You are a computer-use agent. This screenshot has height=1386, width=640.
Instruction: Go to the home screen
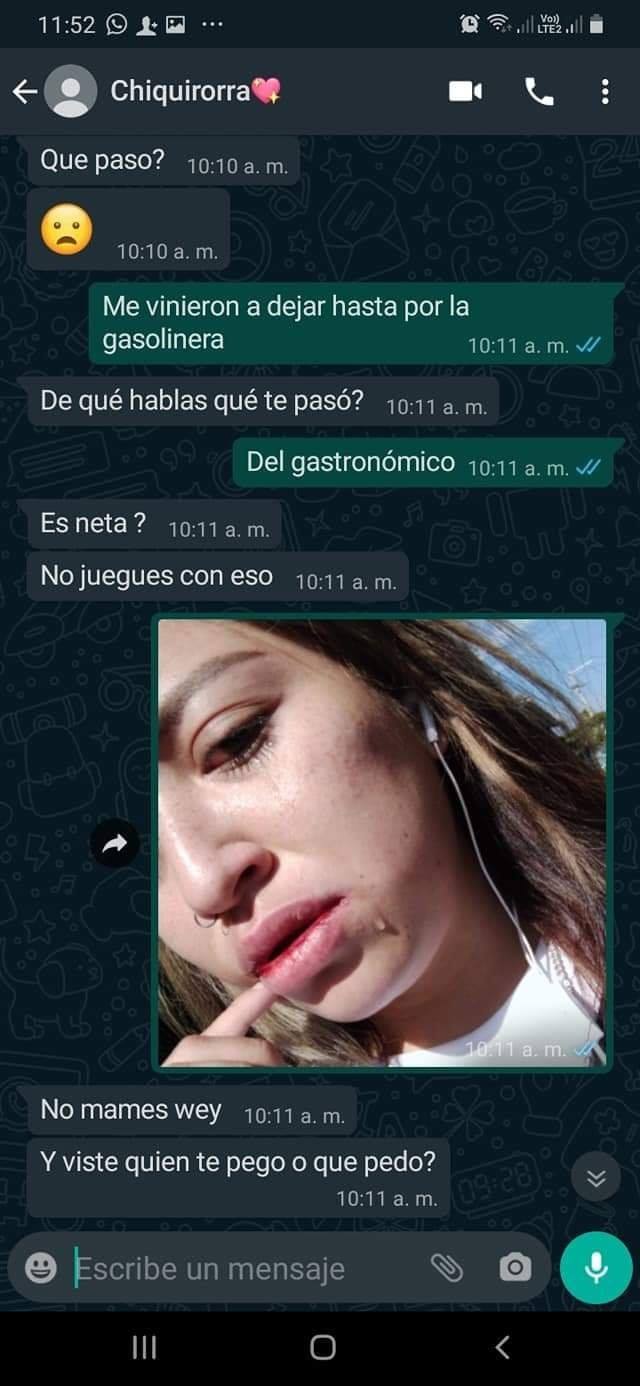[x=322, y=1348]
